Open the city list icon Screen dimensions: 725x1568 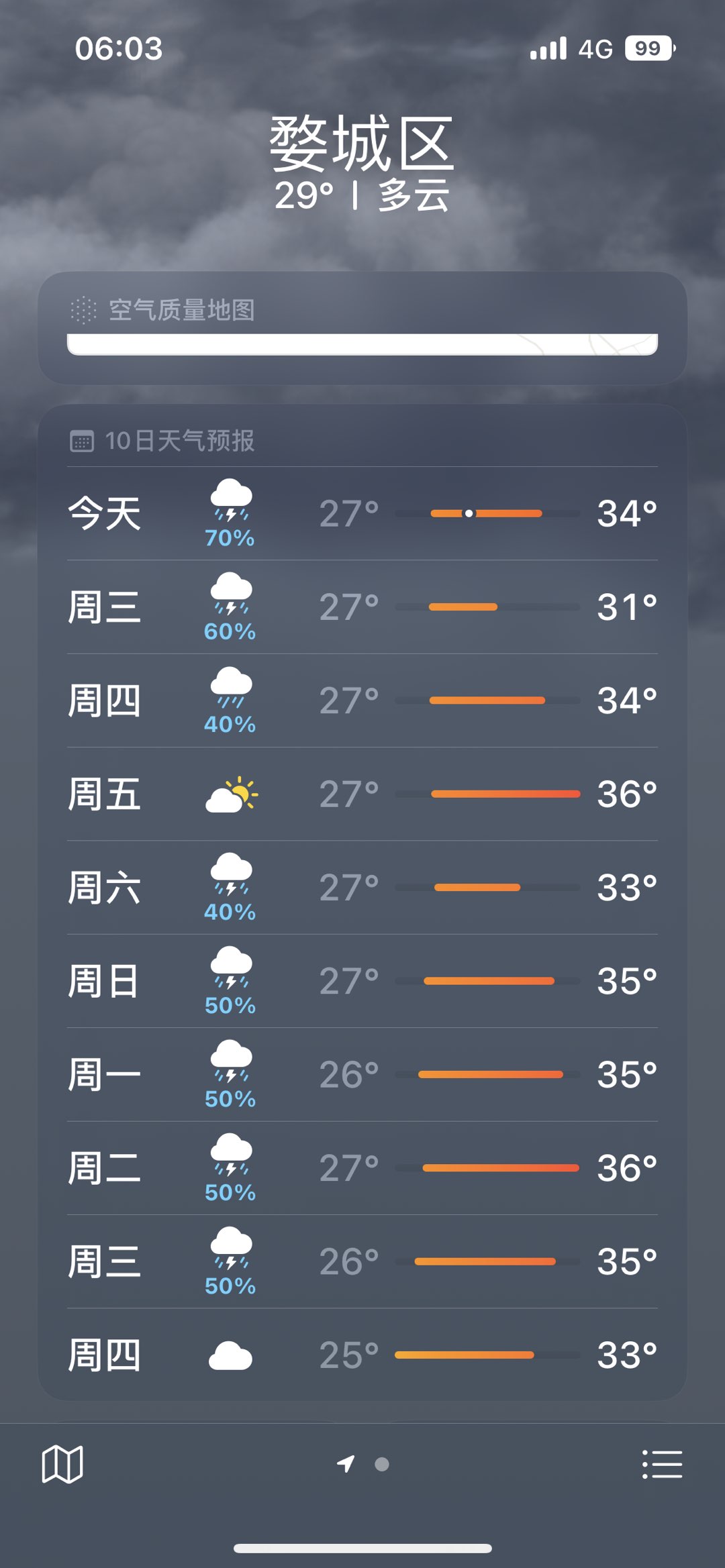point(662,1464)
